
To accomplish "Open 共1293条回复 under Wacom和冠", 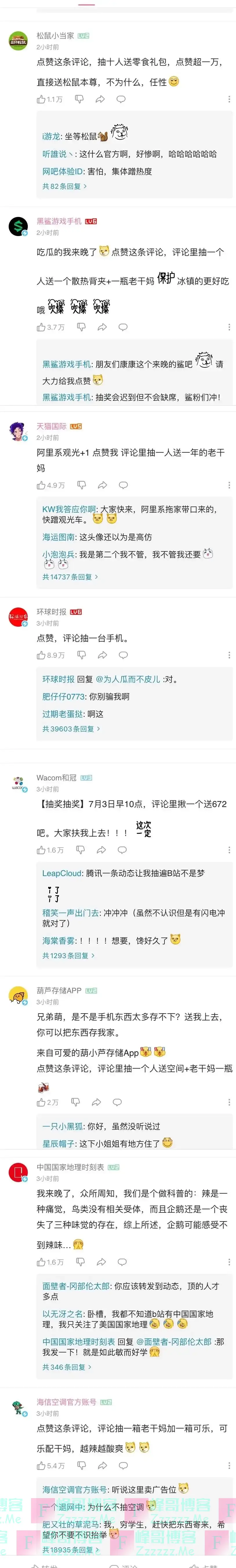I will (x=68, y=956).
